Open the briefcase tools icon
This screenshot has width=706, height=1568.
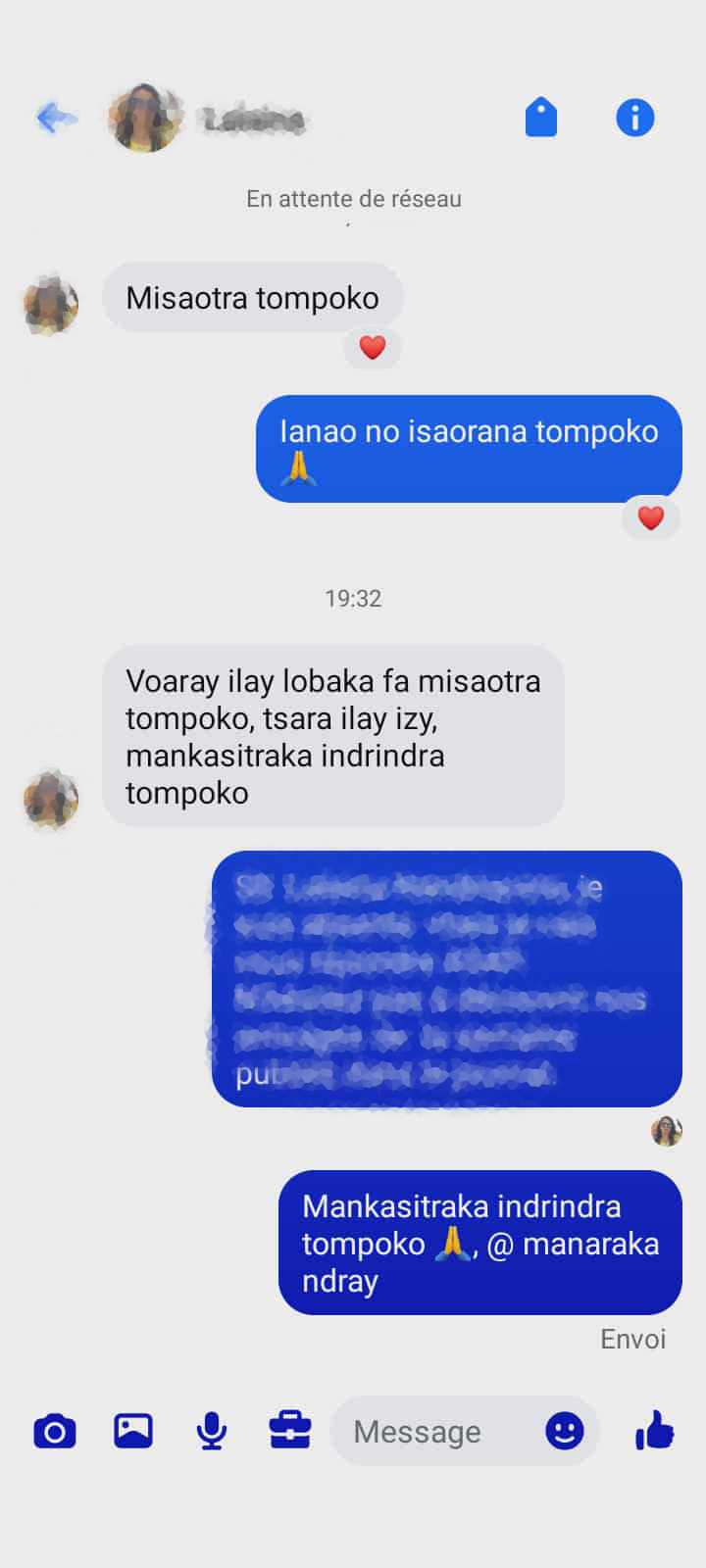[290, 1432]
